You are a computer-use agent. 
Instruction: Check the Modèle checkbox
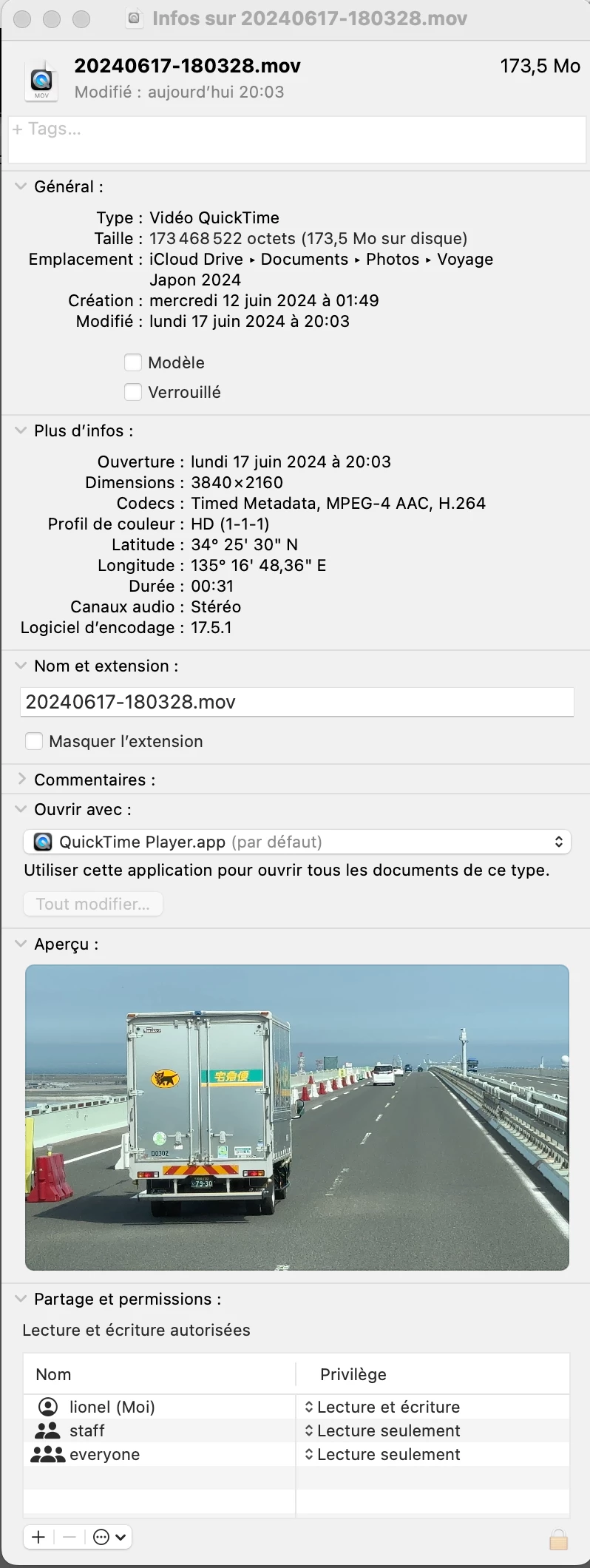pyautogui.click(x=133, y=362)
